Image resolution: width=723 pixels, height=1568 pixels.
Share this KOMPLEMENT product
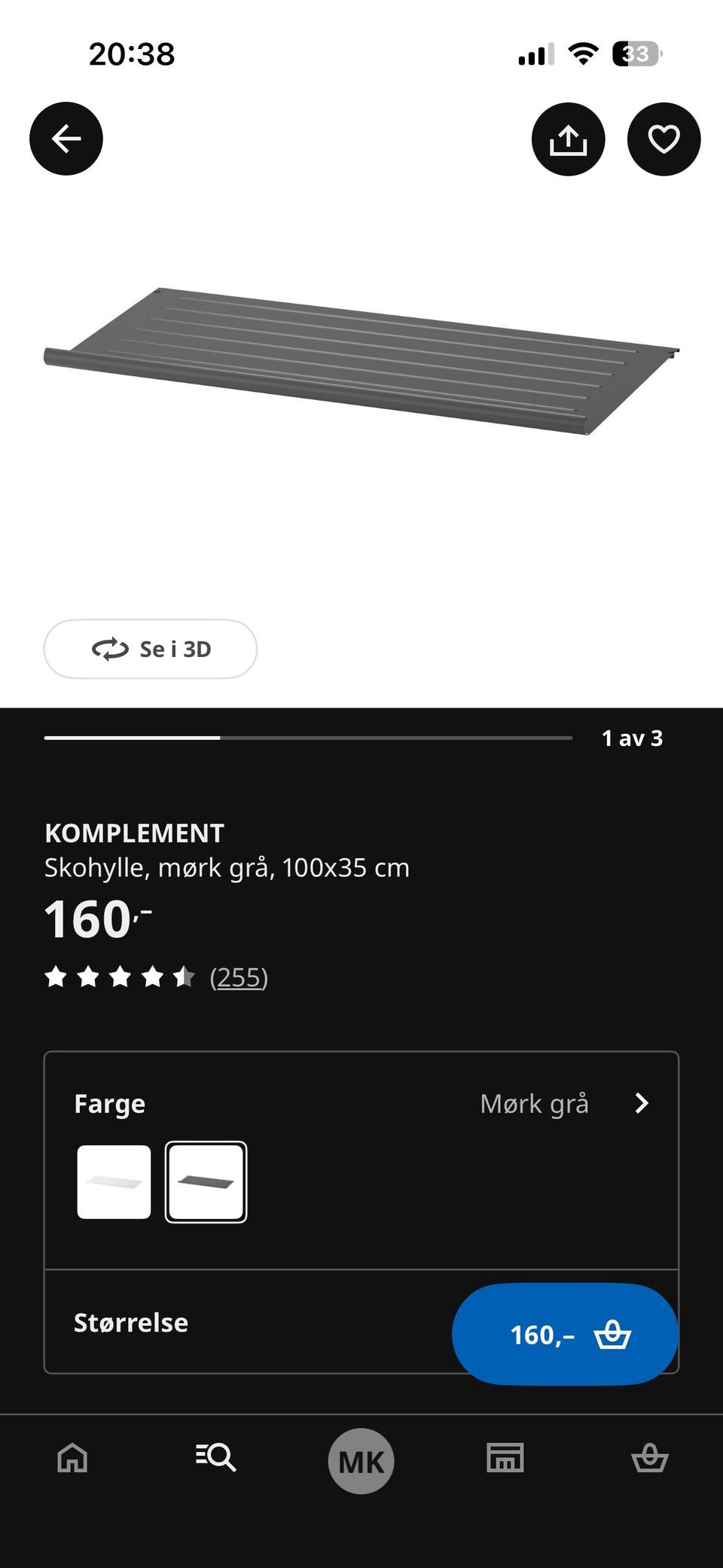click(x=568, y=139)
